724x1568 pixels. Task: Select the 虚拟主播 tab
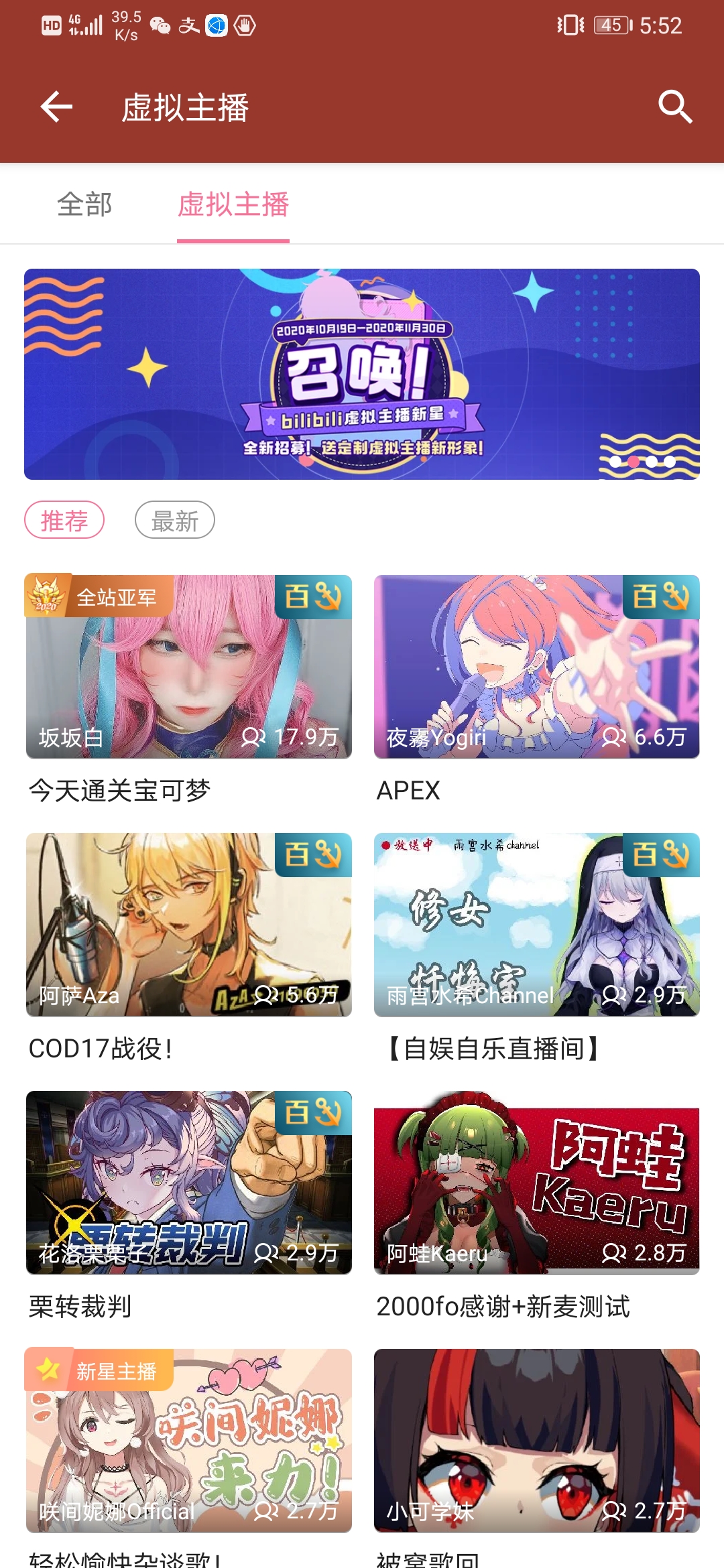point(233,204)
